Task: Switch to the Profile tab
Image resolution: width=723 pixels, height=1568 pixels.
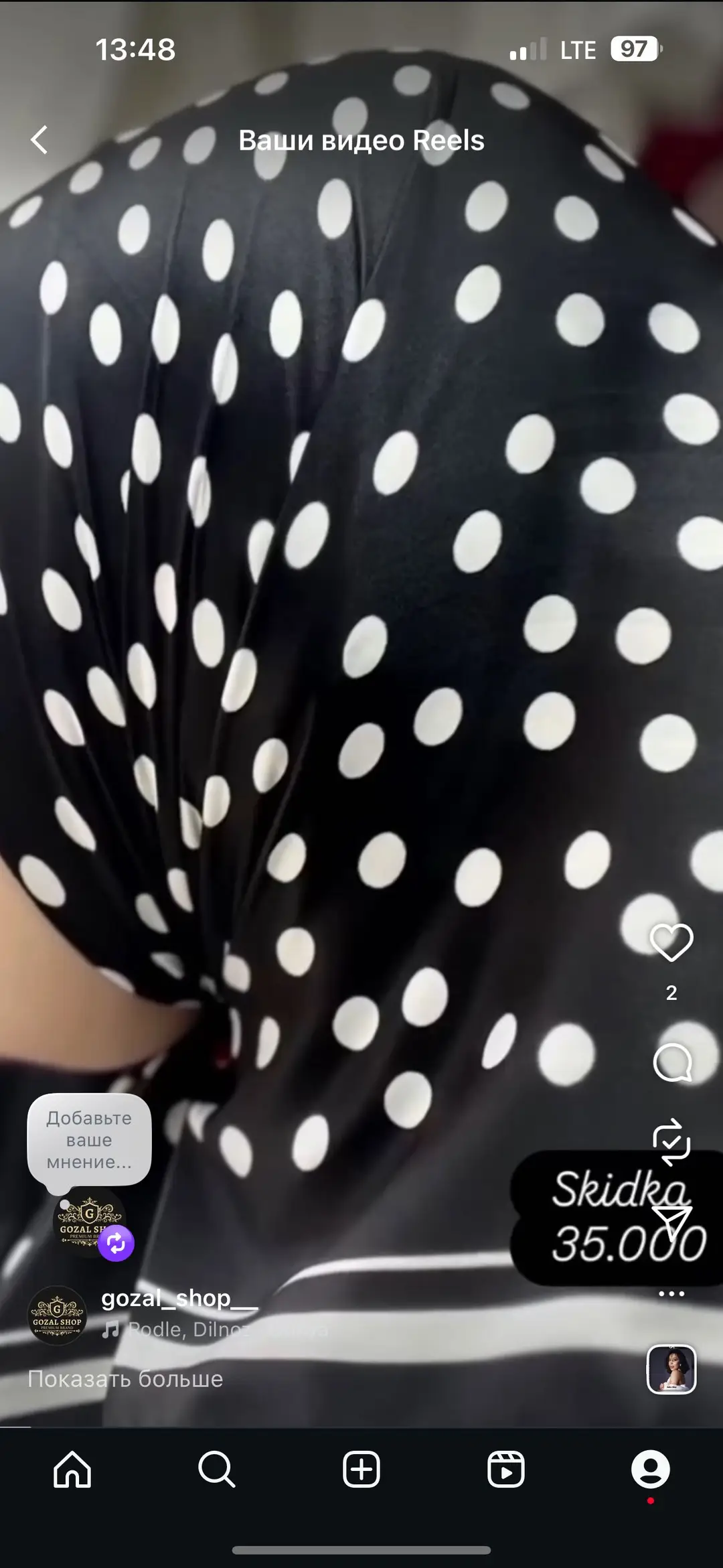Action: (651, 1470)
